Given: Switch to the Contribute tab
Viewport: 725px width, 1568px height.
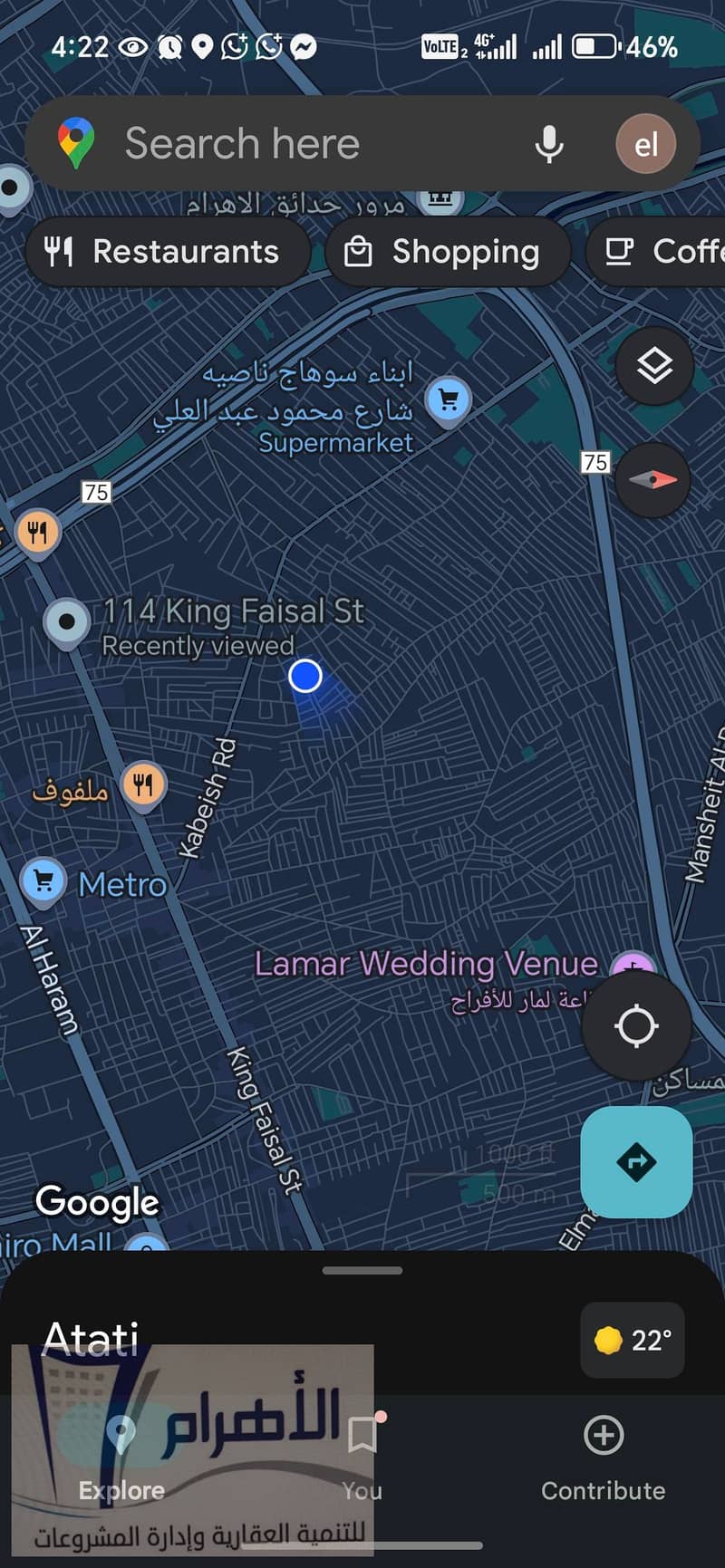Looking at the screenshot, I should pos(603,1458).
